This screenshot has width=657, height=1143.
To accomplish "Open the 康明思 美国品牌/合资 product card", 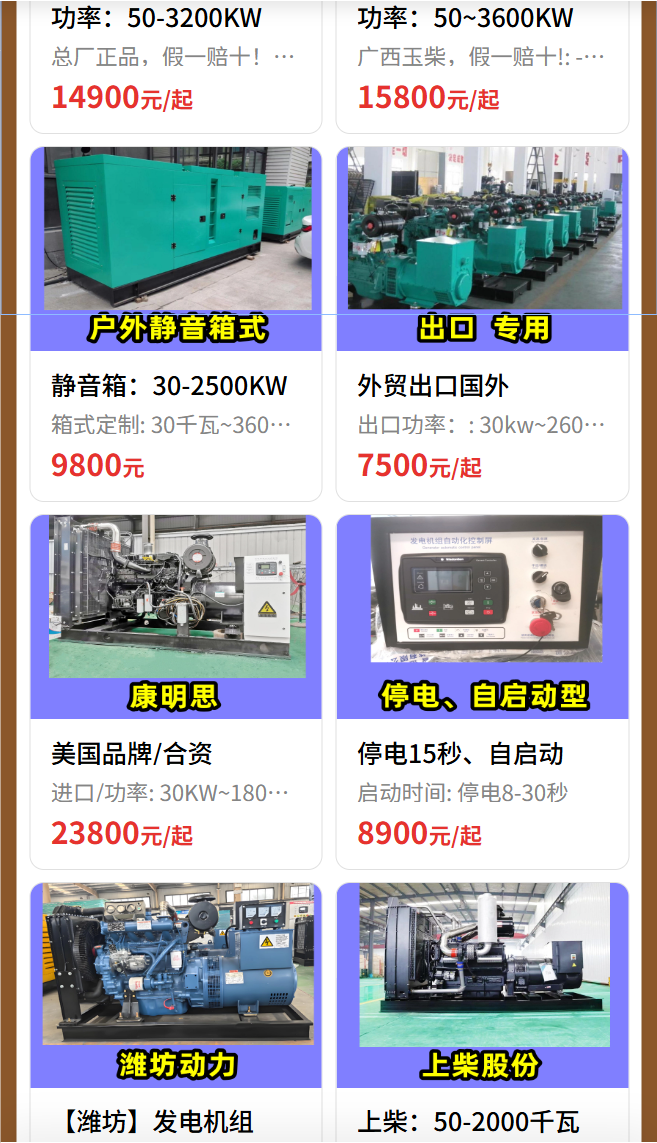I will pos(176,692).
